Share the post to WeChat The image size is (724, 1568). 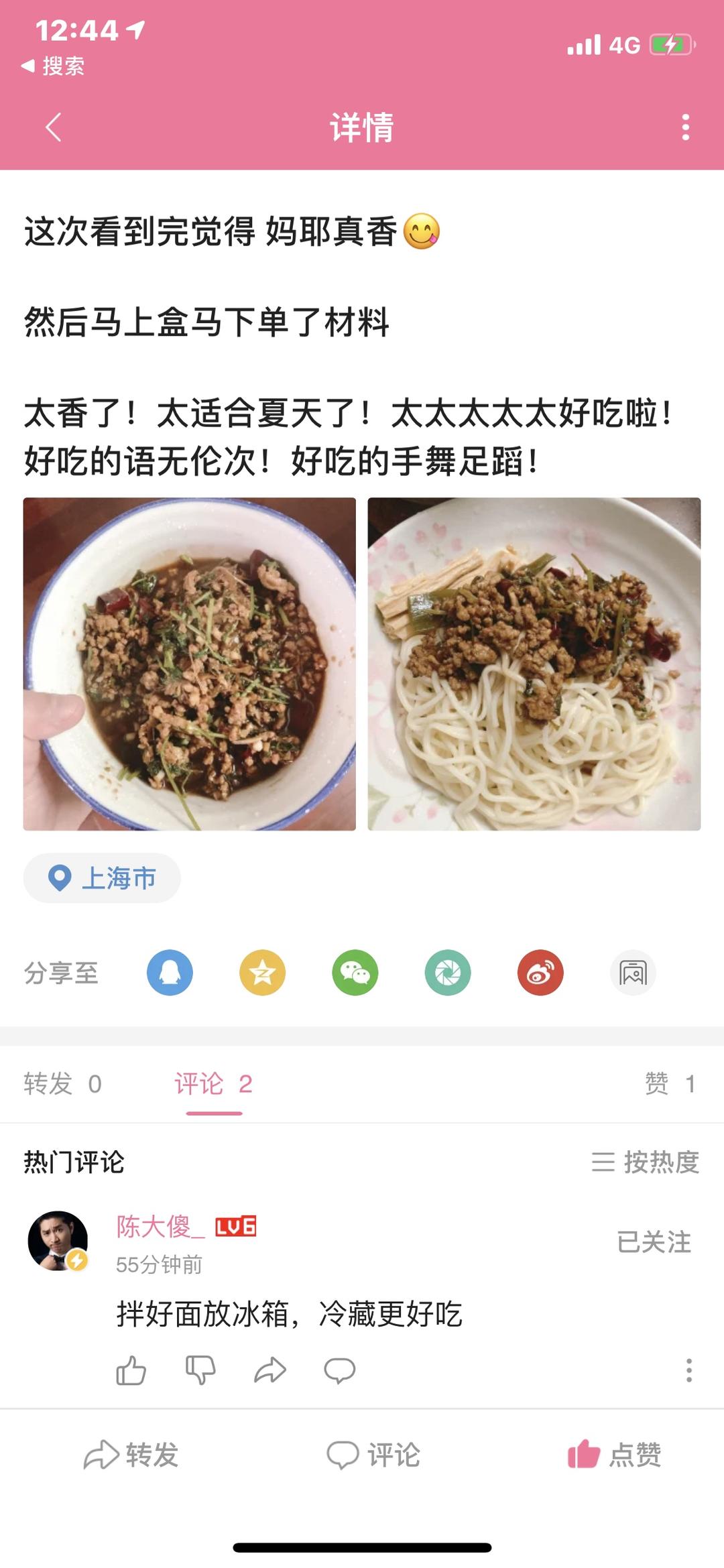[x=355, y=973]
